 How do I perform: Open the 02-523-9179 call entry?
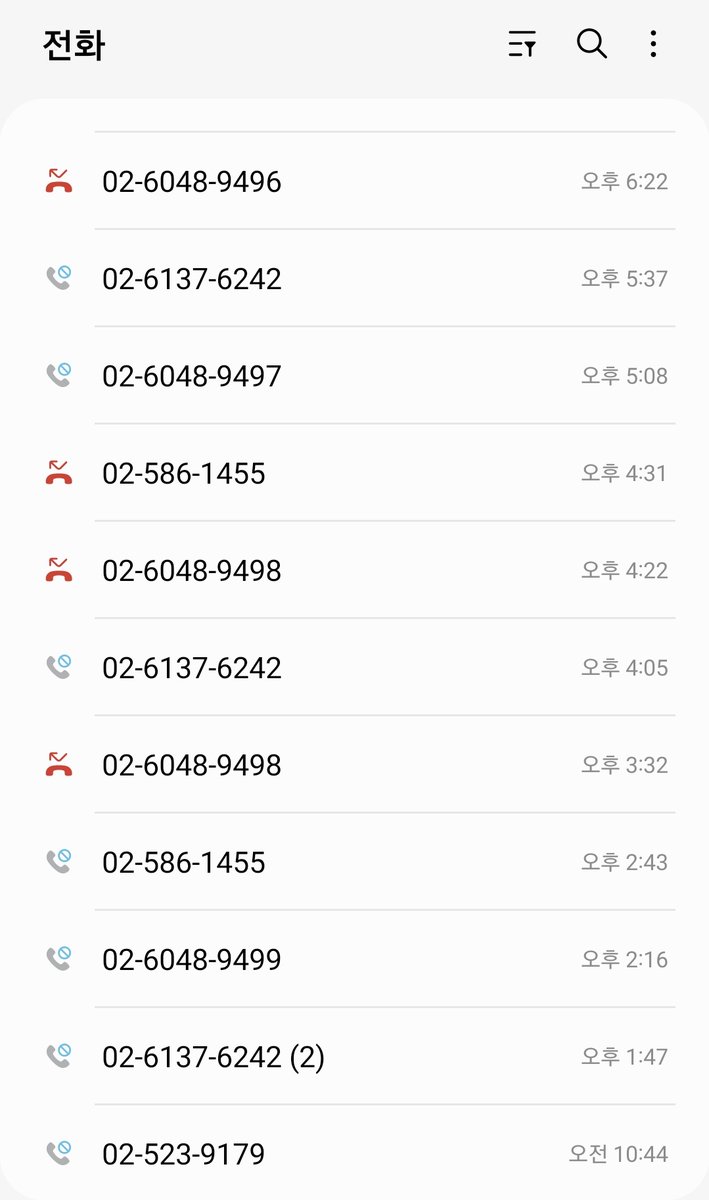tap(354, 1153)
